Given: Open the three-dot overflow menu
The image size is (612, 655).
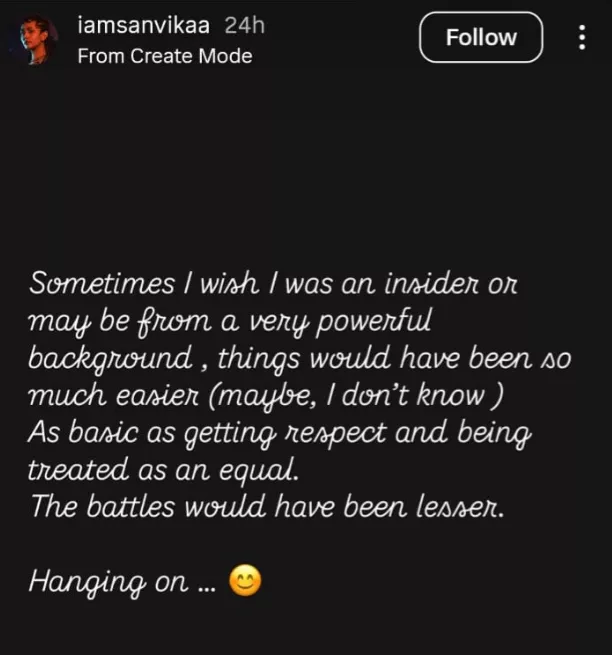Looking at the screenshot, I should click(582, 38).
